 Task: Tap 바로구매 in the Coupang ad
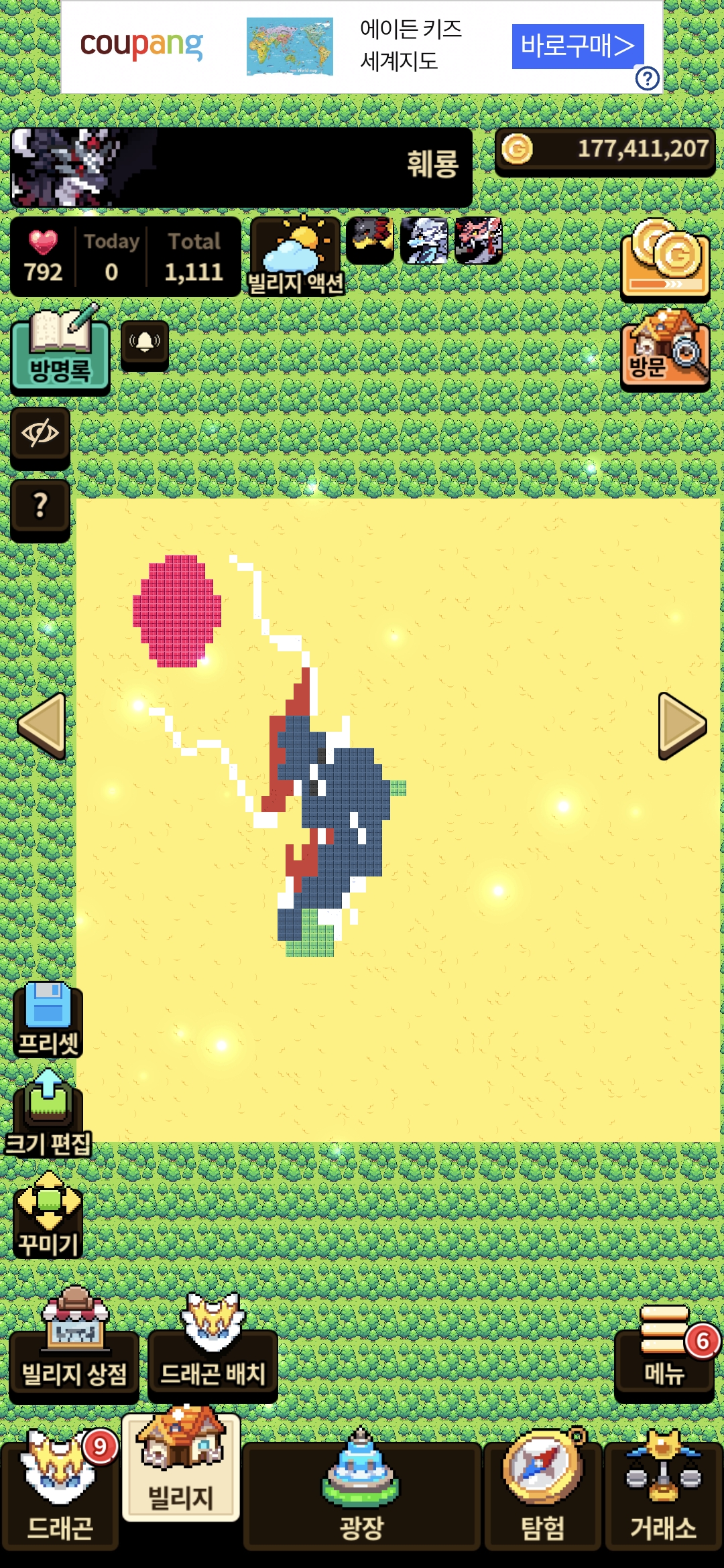coord(577,46)
